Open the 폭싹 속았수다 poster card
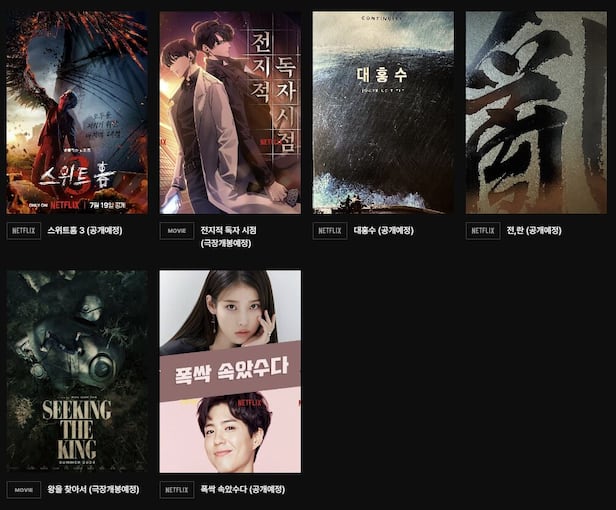 tap(230, 371)
